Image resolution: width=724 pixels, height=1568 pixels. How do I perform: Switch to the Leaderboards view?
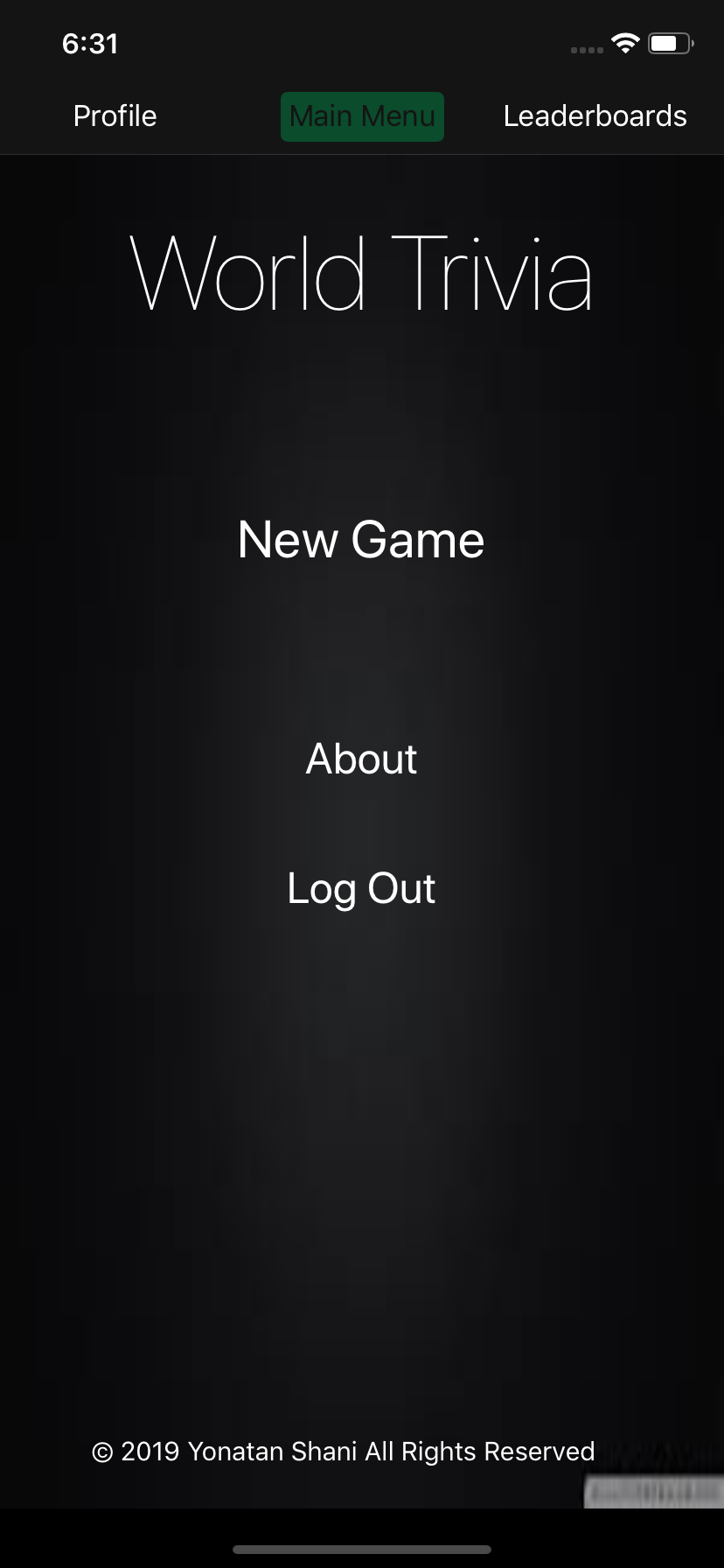595,115
